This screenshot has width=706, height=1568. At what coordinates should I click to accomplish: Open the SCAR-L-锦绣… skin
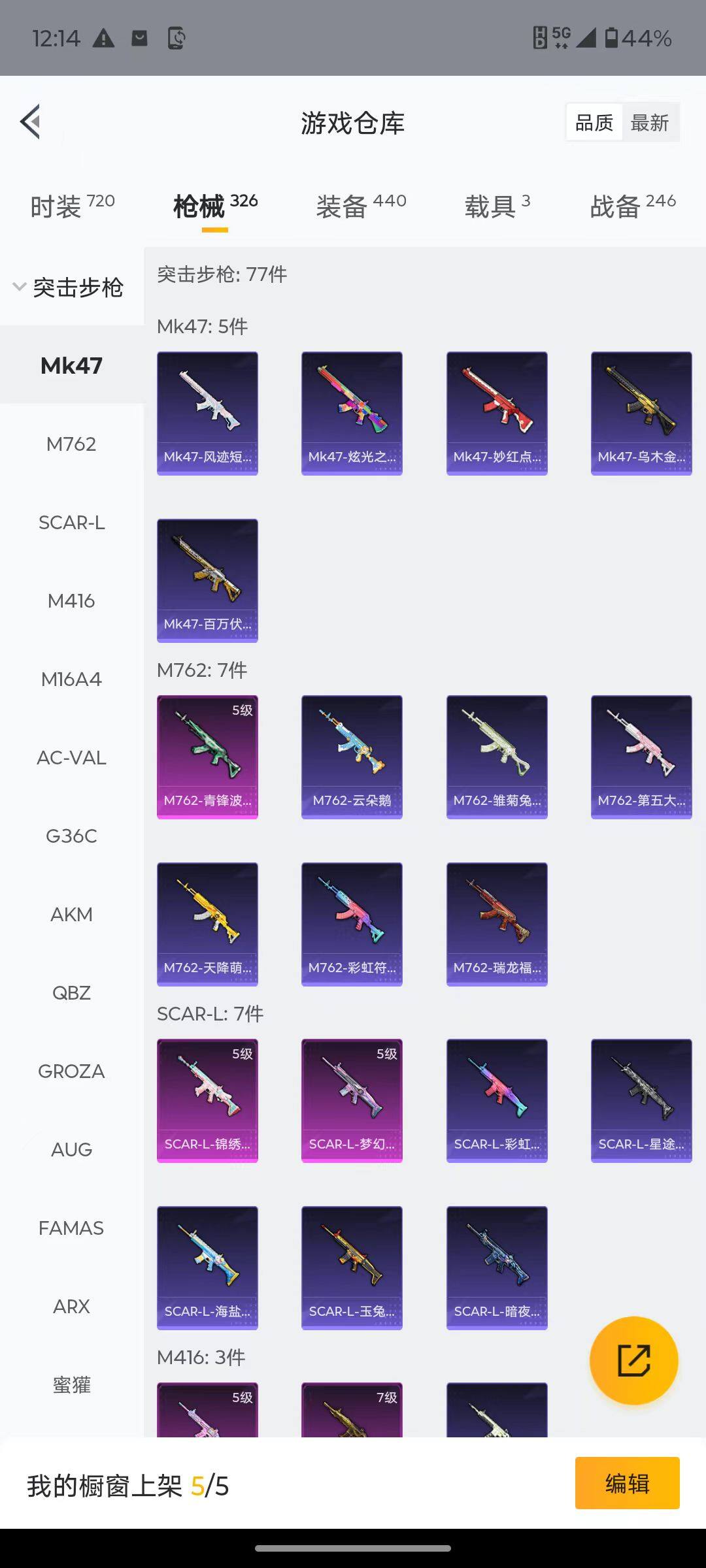tap(207, 1100)
